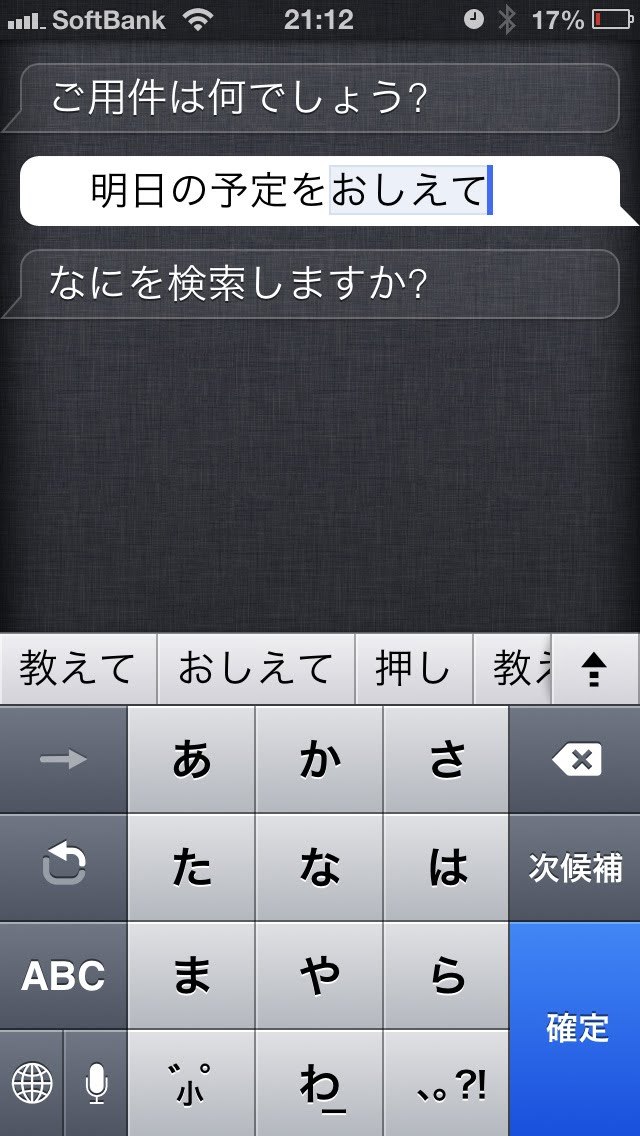Type the あ kana key
The width and height of the screenshot is (640, 1136).
(x=192, y=760)
